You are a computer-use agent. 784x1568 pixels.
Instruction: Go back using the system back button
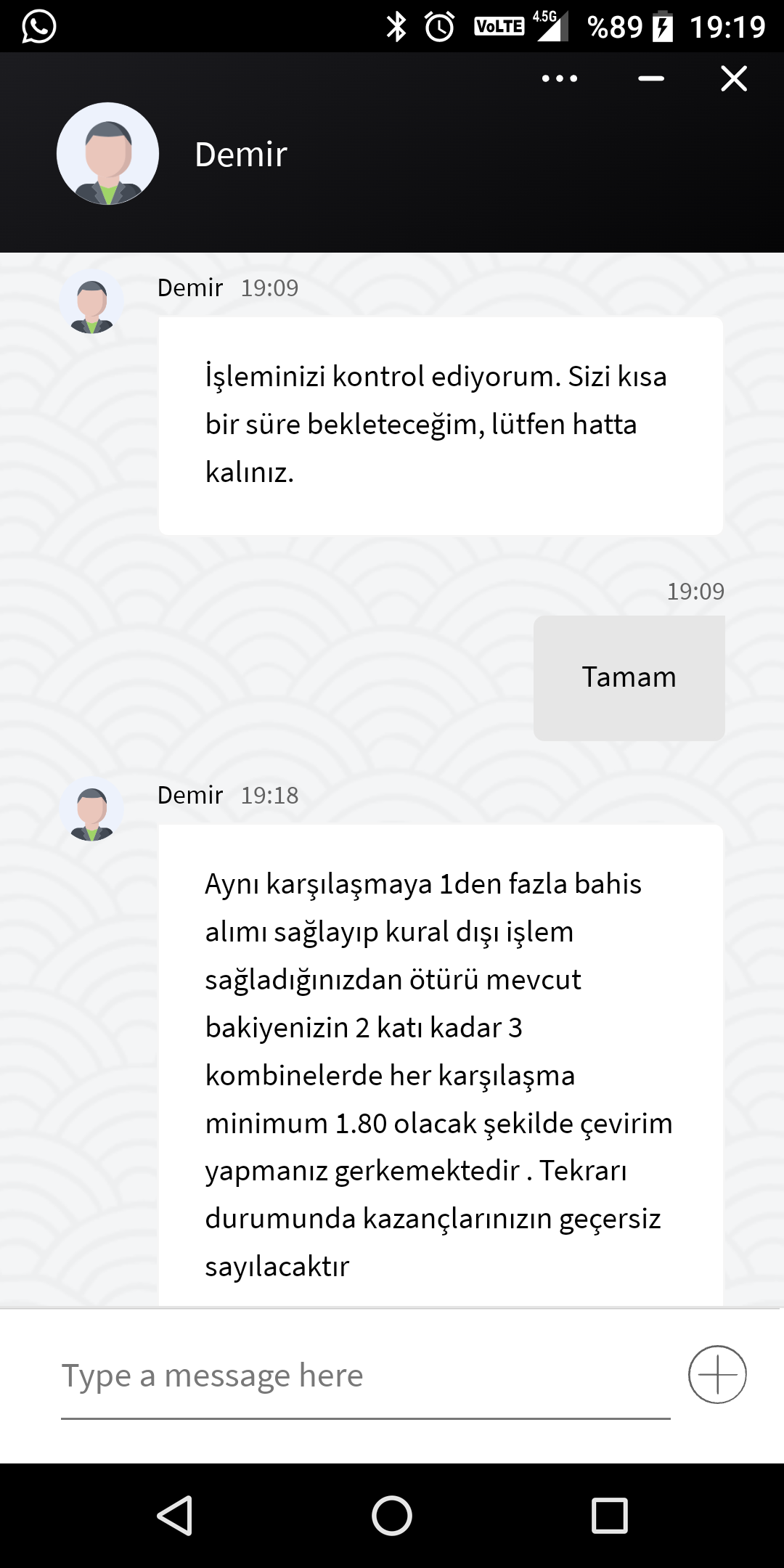(x=175, y=1516)
